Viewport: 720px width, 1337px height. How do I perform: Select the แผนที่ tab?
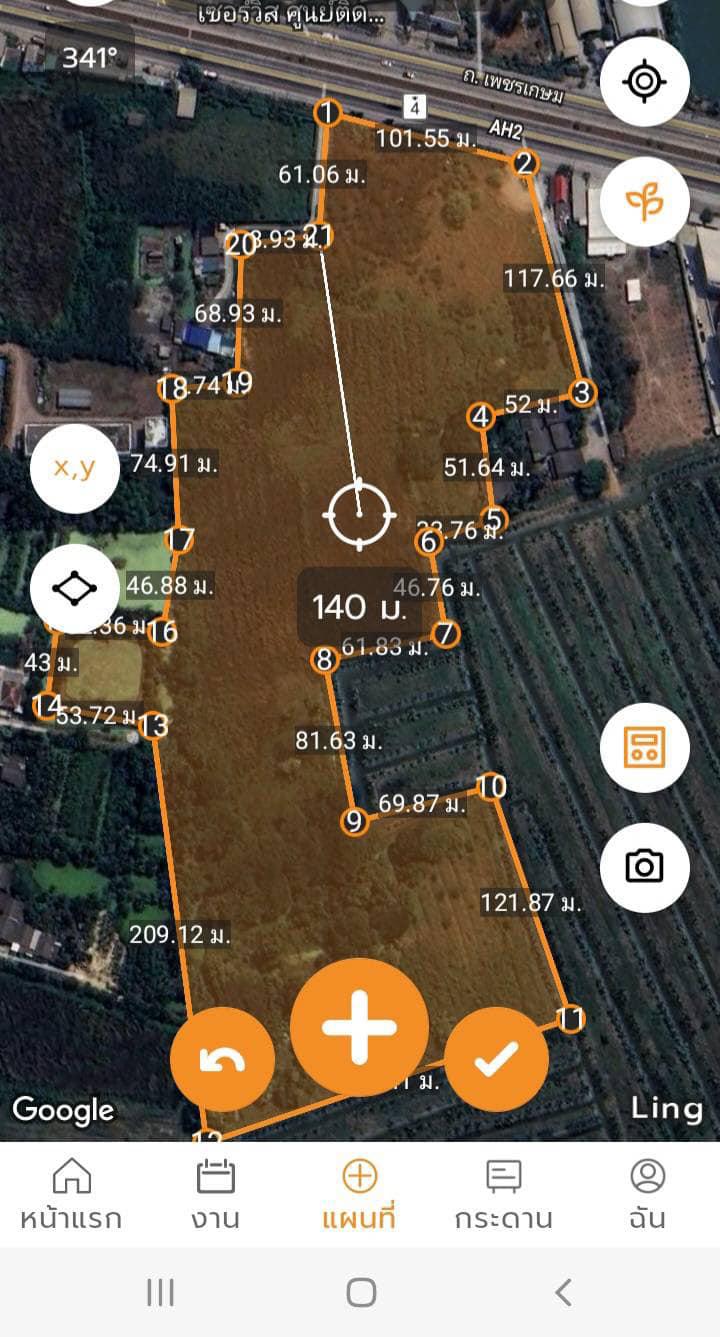360,1195
